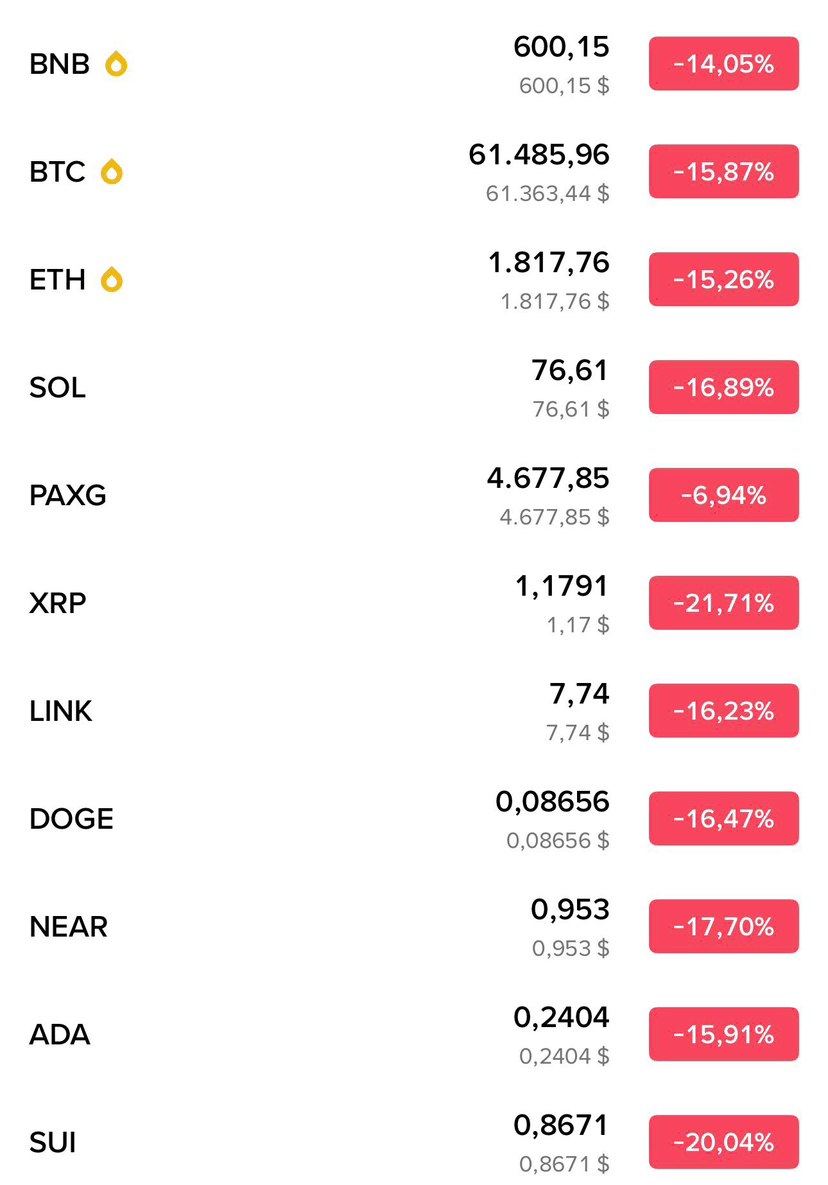Toggle PAXG's -6,94% change badge
The width and height of the screenshot is (828, 1185).
tap(724, 495)
